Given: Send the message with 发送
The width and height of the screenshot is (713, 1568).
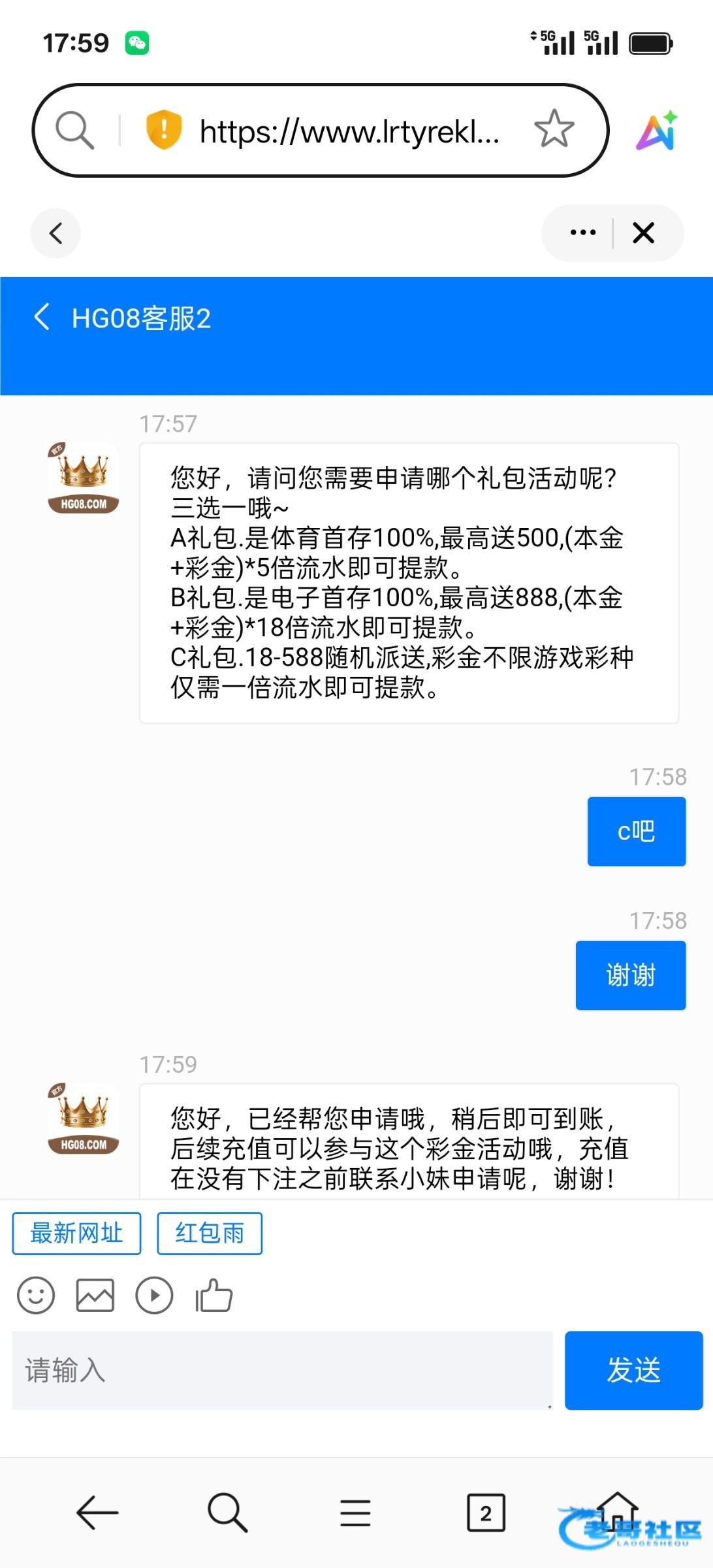Looking at the screenshot, I should (x=633, y=1370).
